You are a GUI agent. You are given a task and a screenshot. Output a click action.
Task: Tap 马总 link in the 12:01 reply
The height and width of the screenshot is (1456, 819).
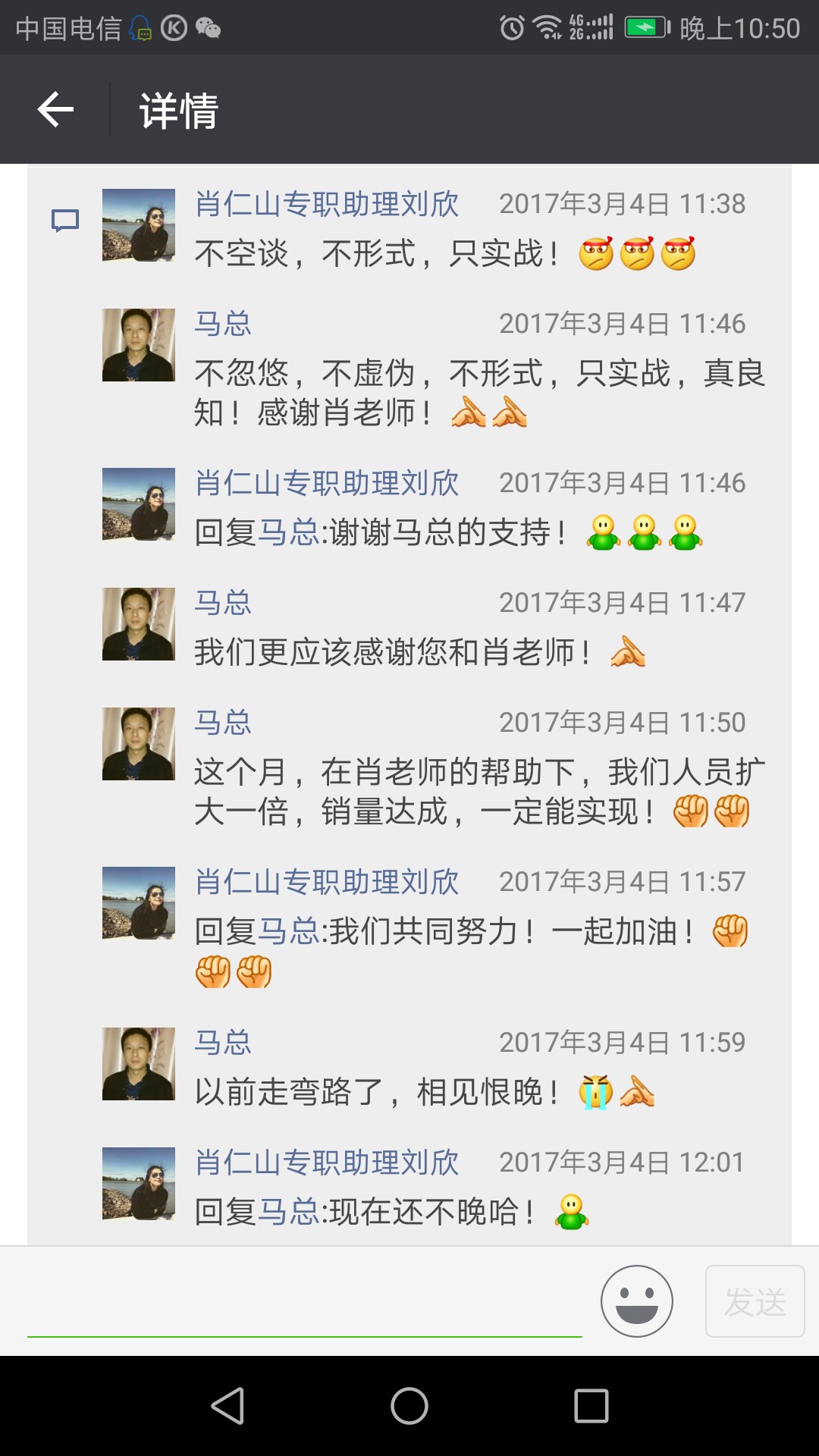[x=288, y=1212]
